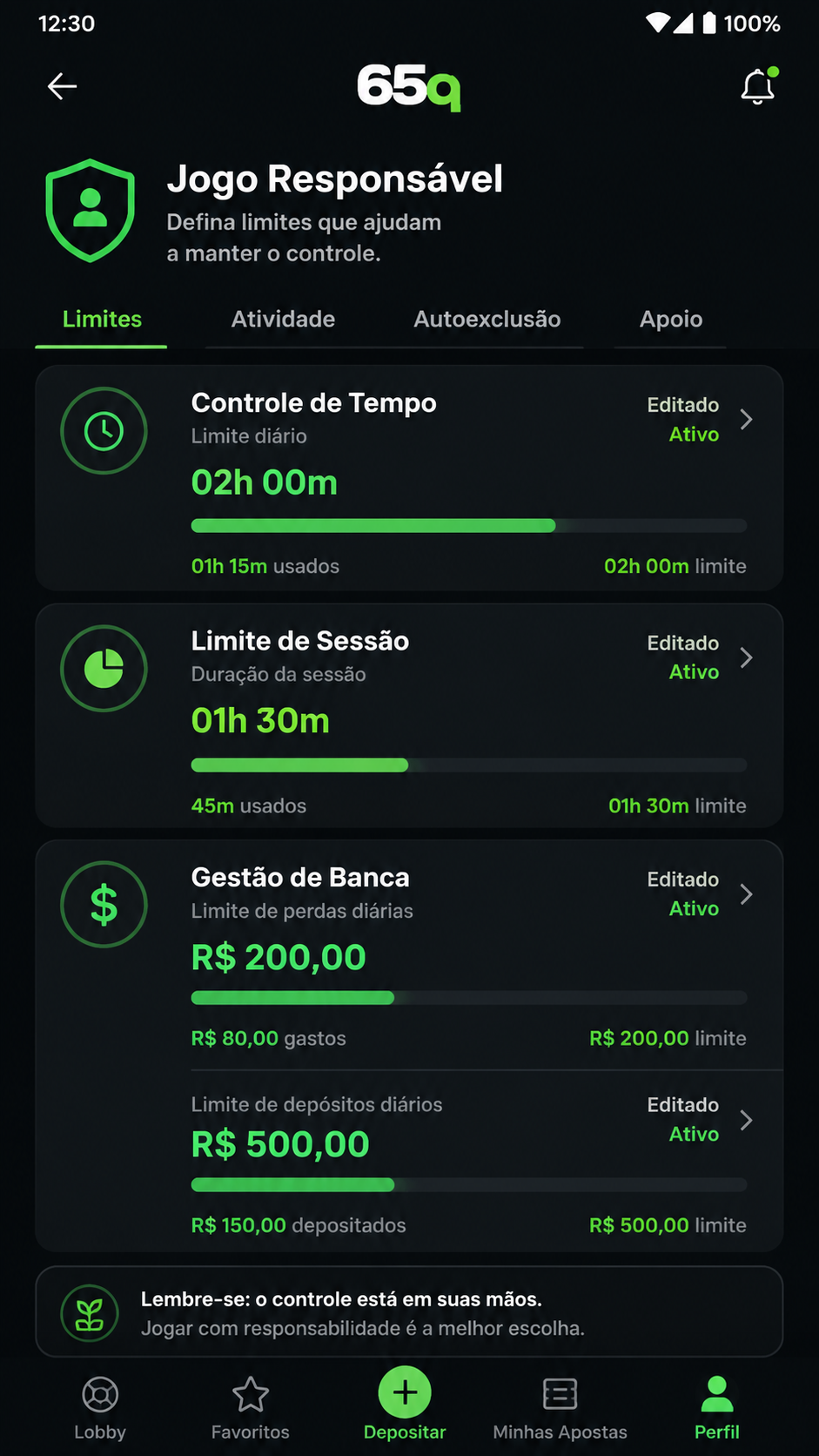
Task: View Minhas Apostas
Action: pyautogui.click(x=560, y=1407)
